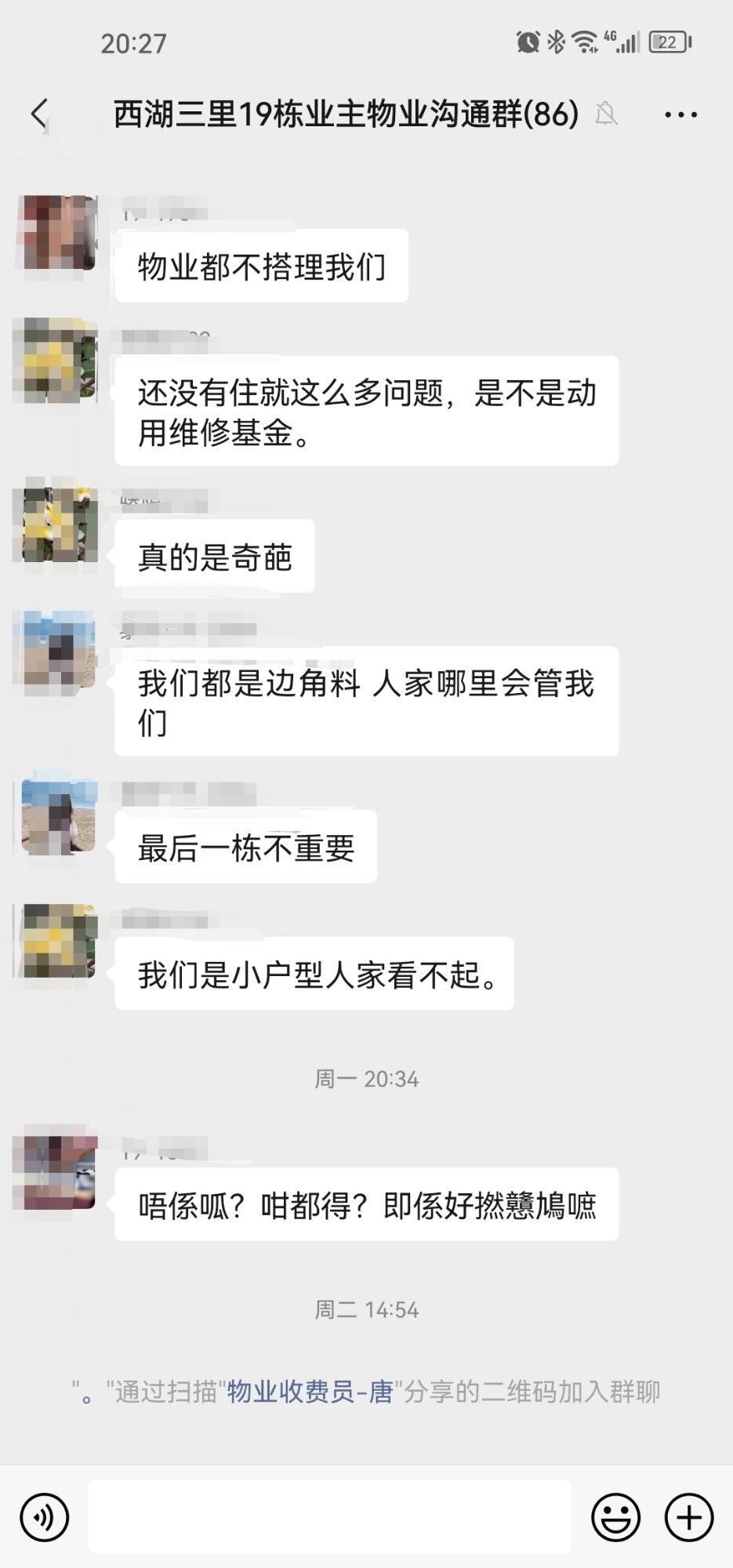
Task: Tap the avatar beside 物业都不搭理我们
Action: [x=58, y=233]
